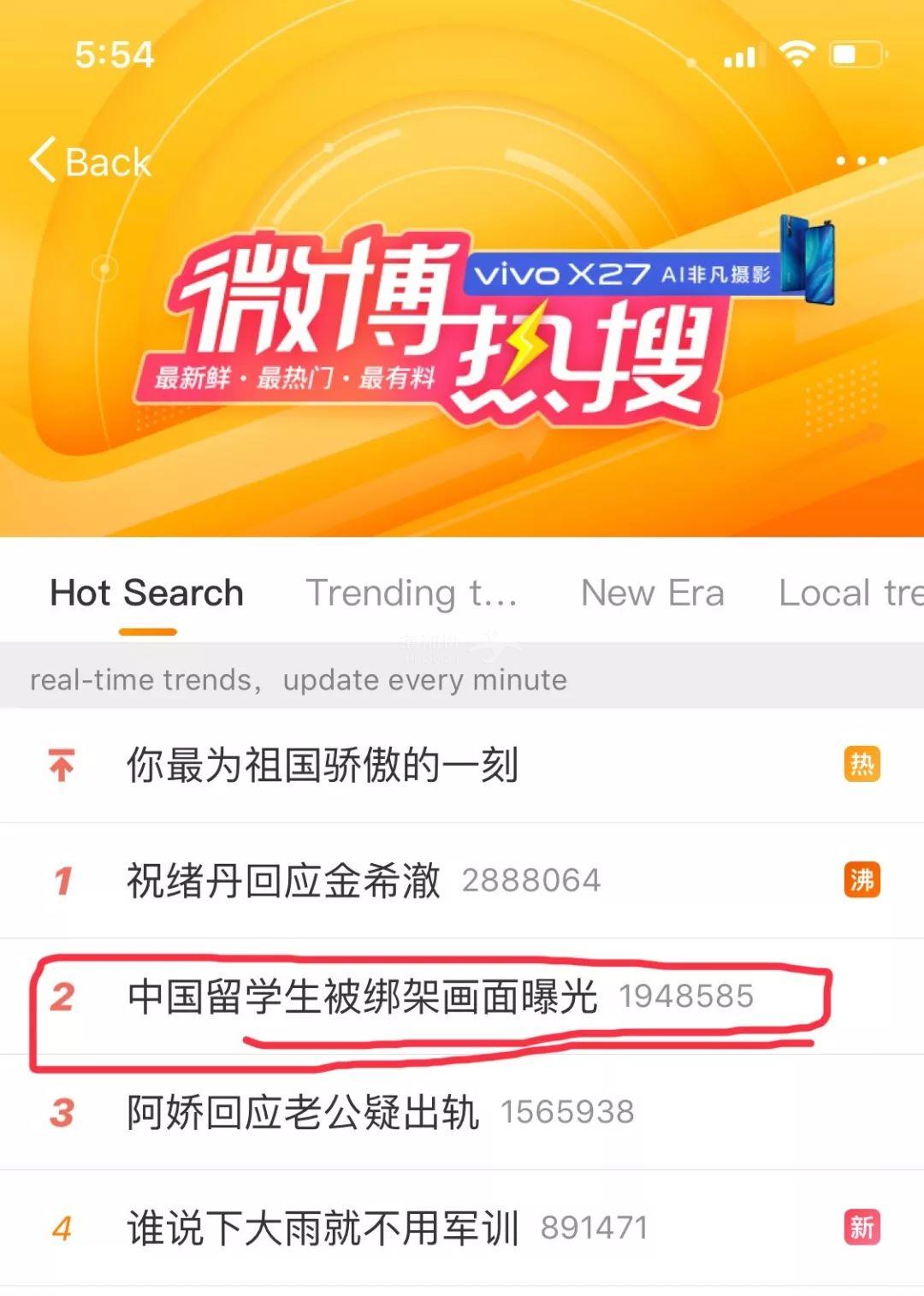924x1296 pixels.
Task: Select the Hot Search tab
Action: [x=146, y=593]
